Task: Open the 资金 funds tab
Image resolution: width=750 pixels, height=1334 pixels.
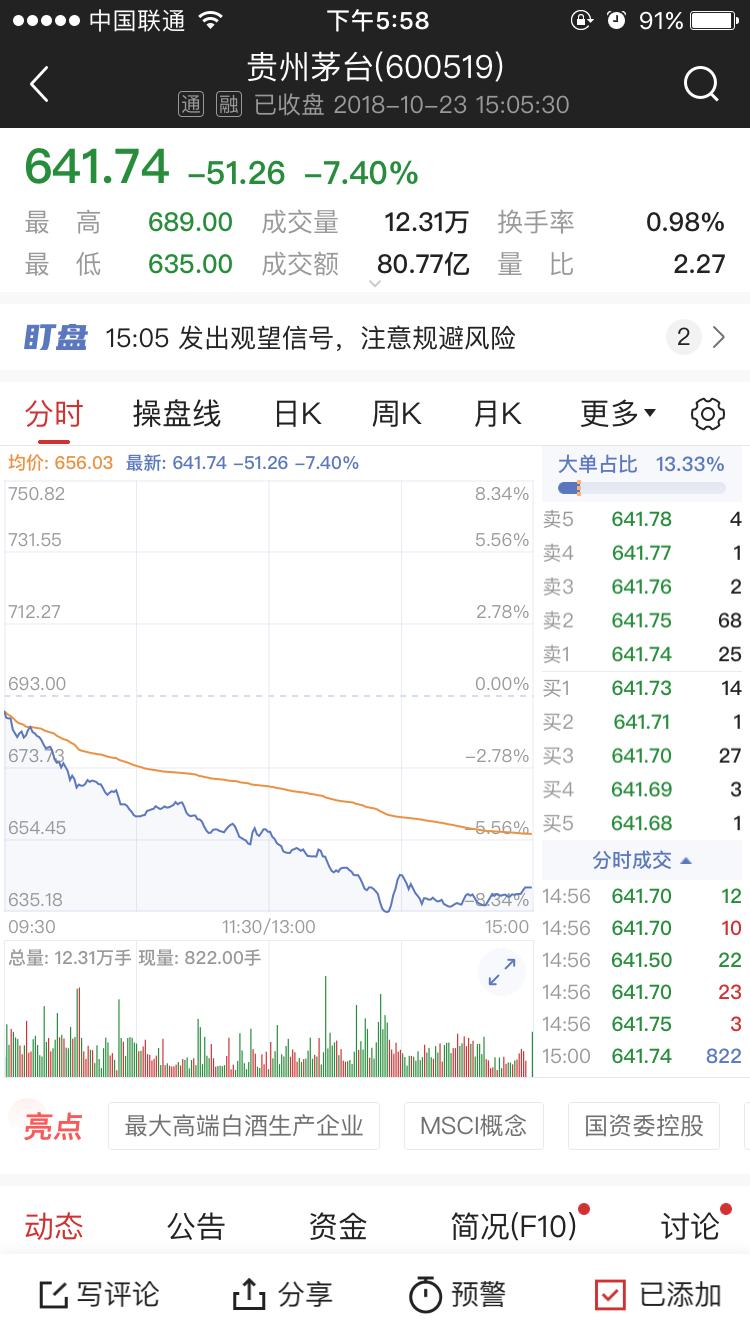Action: click(x=337, y=1226)
